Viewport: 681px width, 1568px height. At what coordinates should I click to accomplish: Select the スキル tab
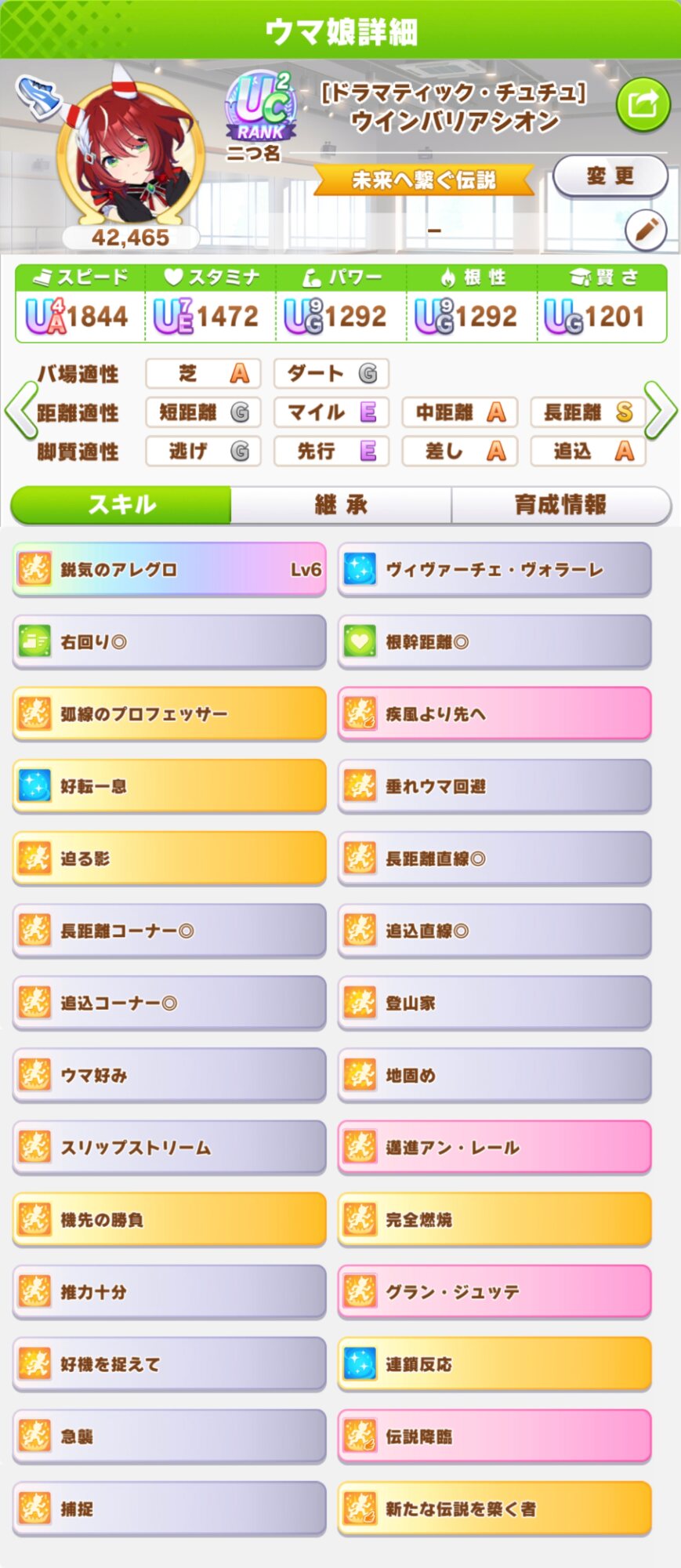click(121, 504)
